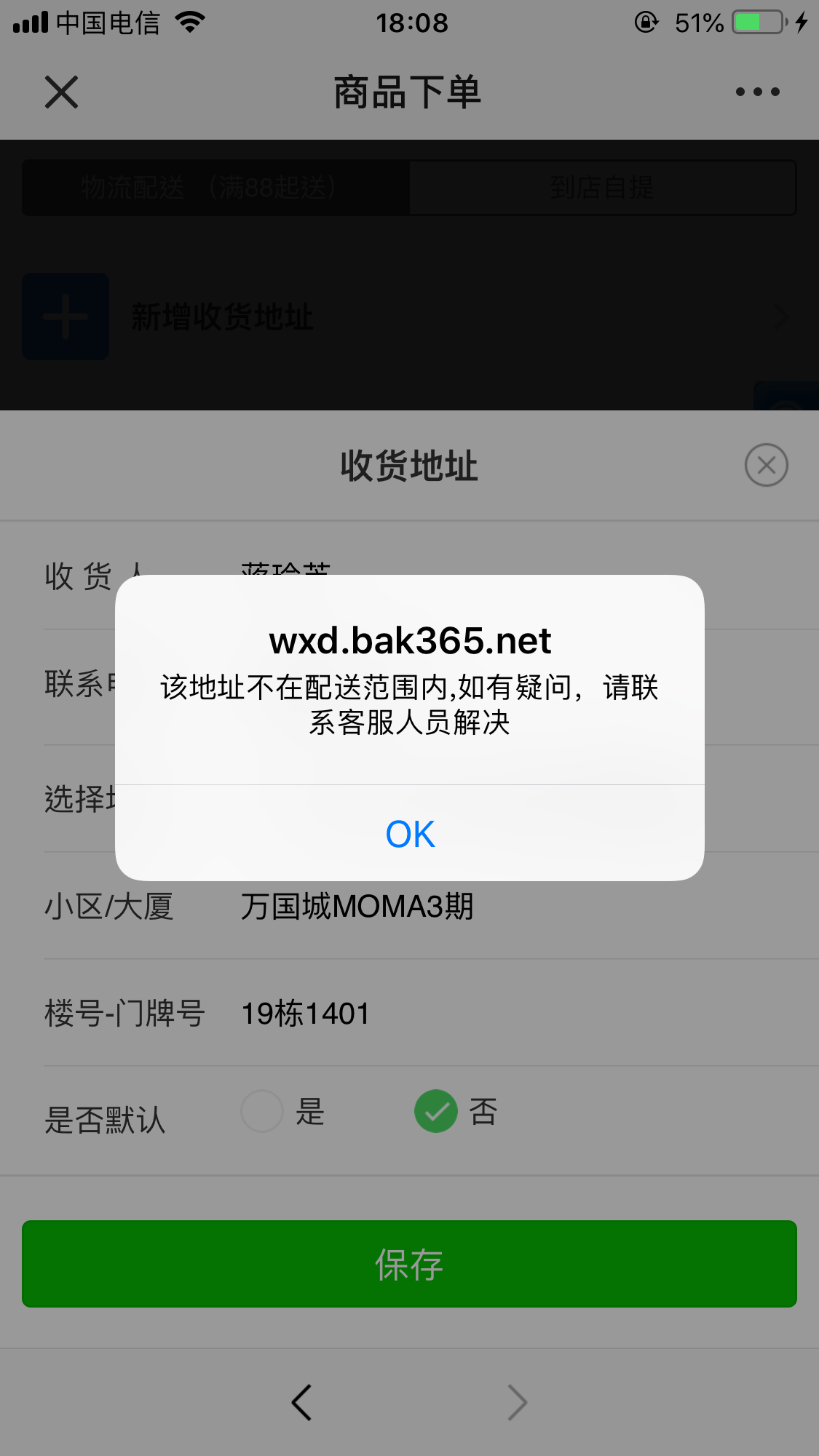Close the 收货地址 panel

pyautogui.click(x=766, y=465)
